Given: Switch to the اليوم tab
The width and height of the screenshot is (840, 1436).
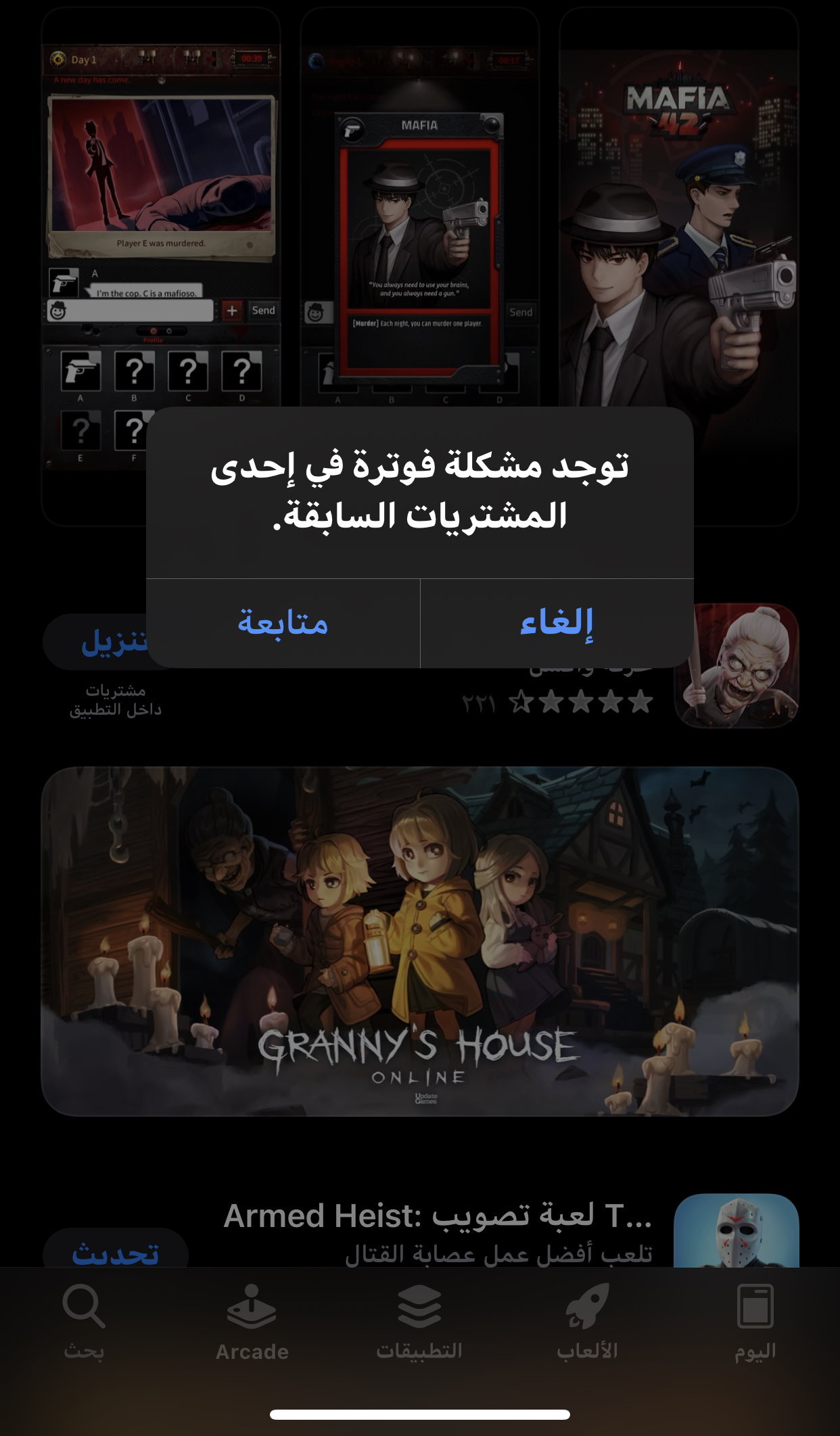Looking at the screenshot, I should click(x=755, y=1322).
